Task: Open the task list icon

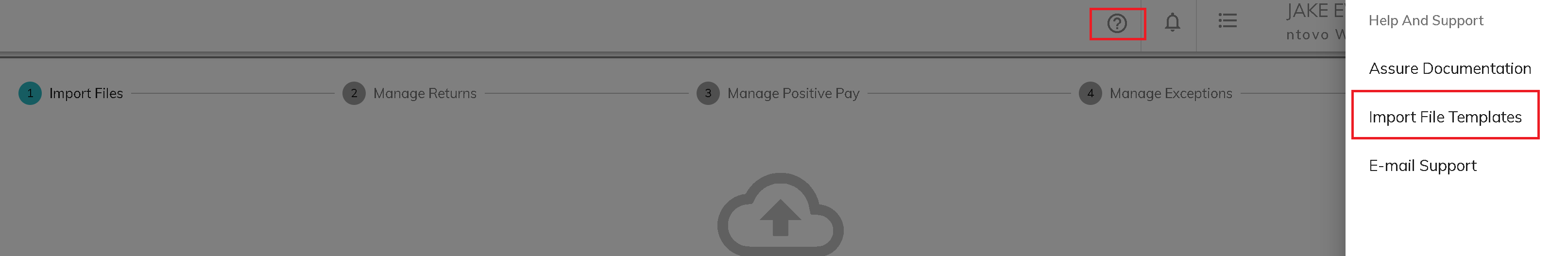Action: coord(1227,21)
